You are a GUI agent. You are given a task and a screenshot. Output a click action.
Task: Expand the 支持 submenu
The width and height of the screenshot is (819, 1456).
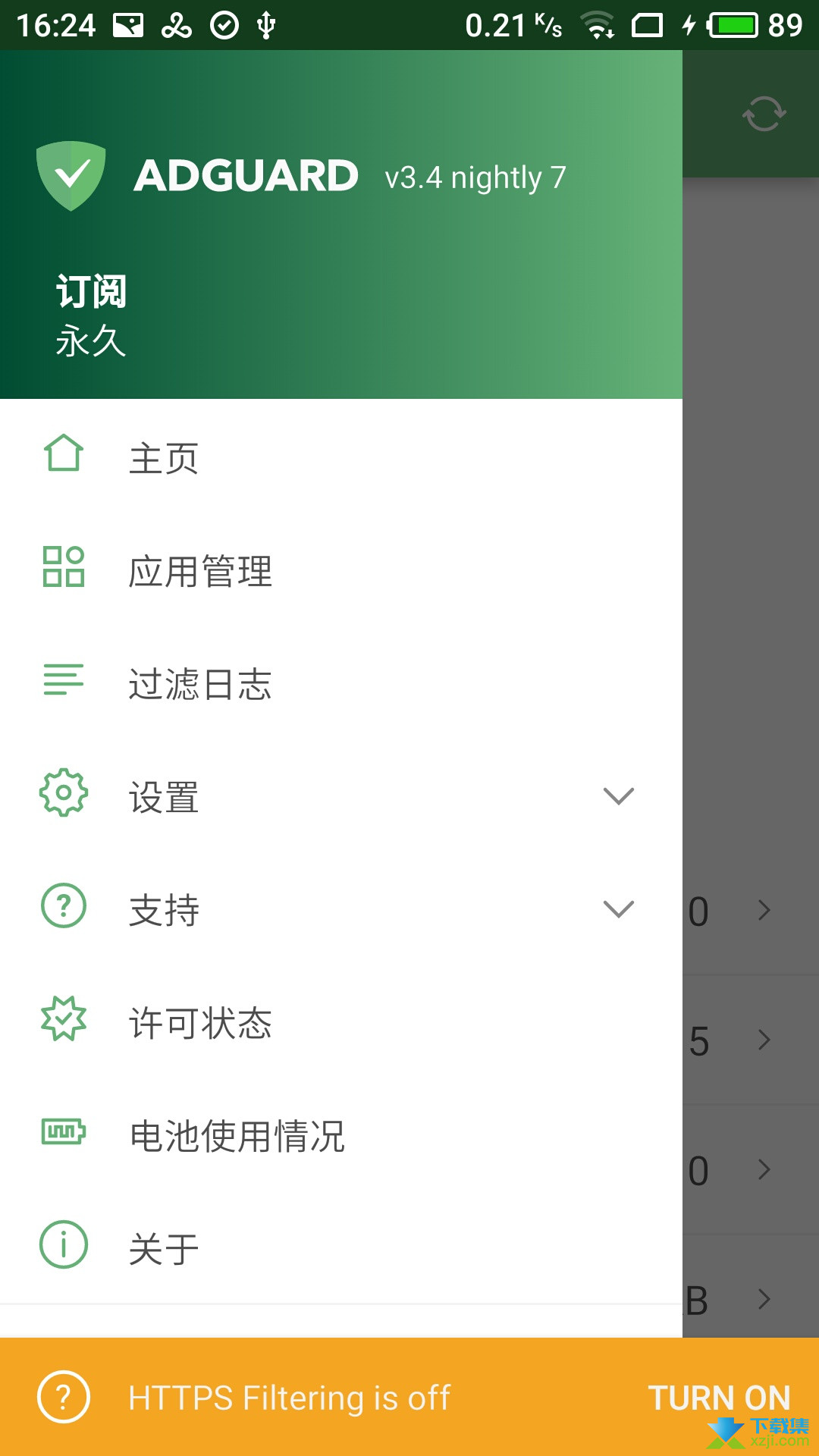click(341, 908)
